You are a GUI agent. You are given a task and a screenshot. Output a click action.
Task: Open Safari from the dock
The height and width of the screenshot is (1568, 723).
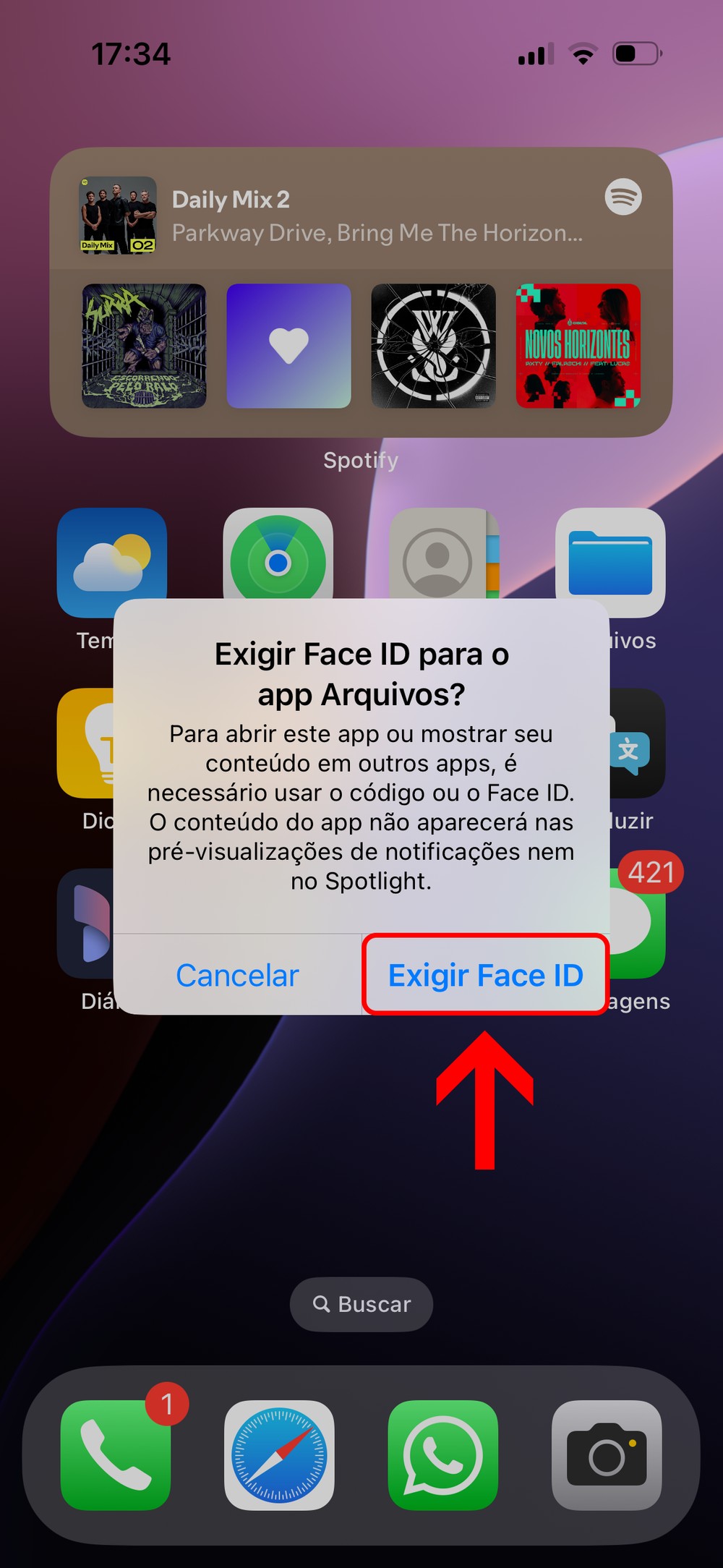pos(279,1455)
